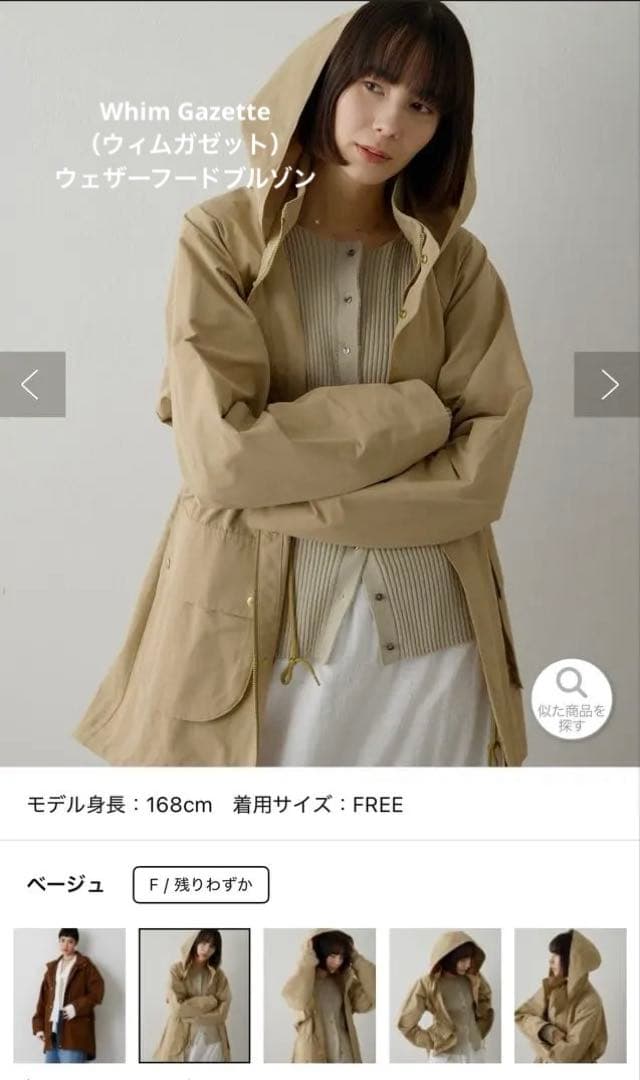Open the side-view hooded coat thumbnail
640x1080 pixels.
[570, 995]
